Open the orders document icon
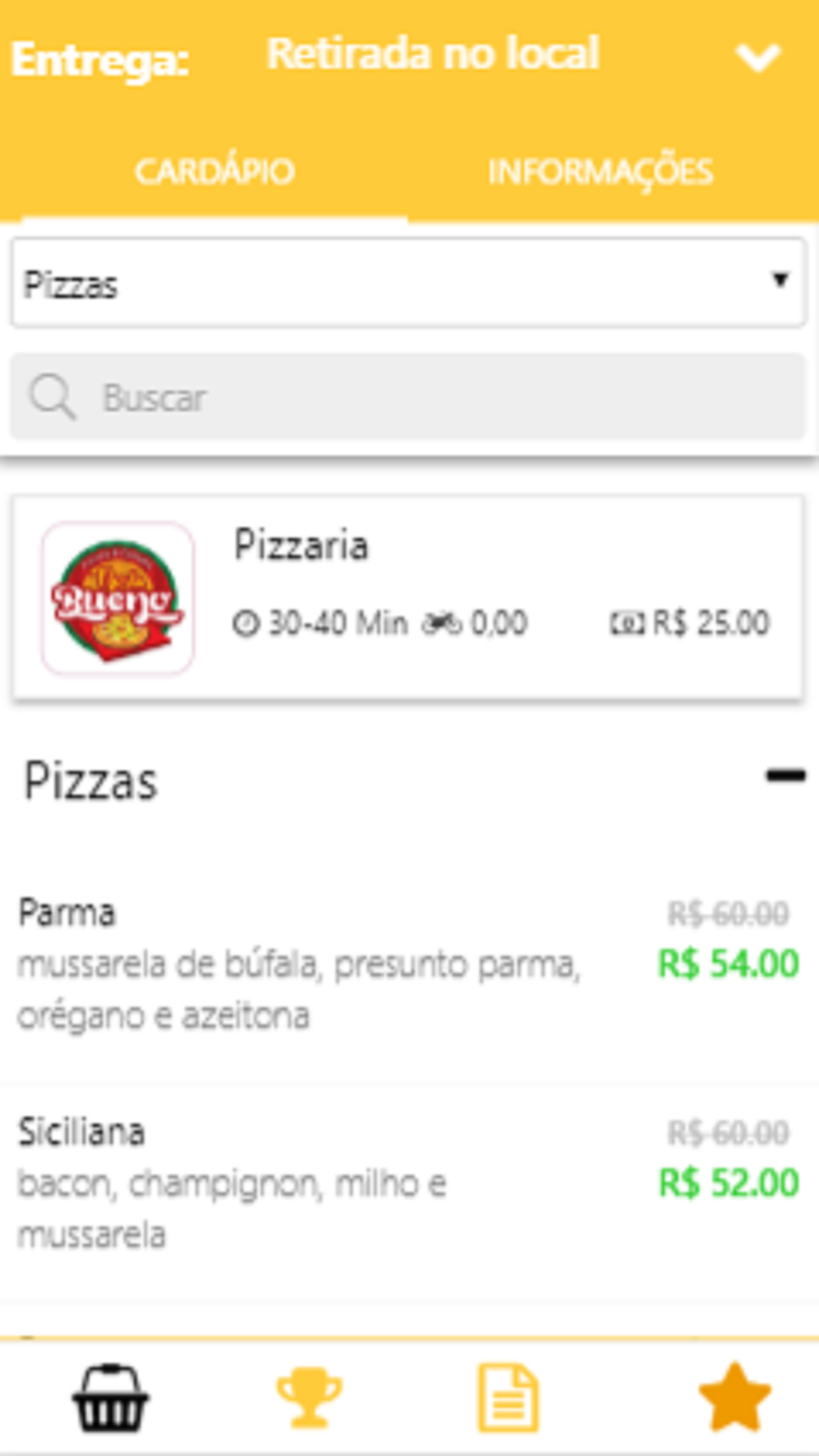Viewport: 819px width, 1456px height. tap(508, 1398)
